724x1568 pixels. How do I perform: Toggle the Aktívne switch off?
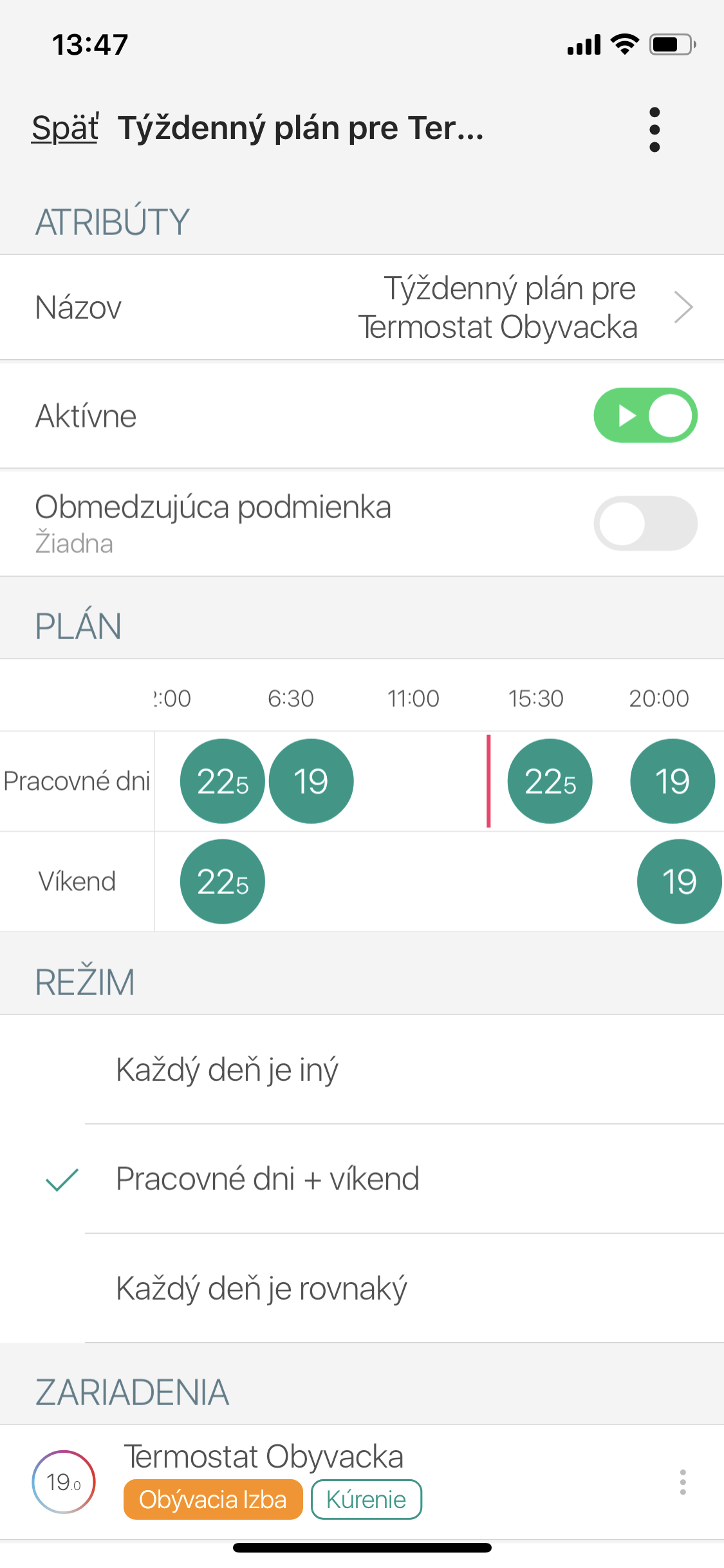pos(645,415)
